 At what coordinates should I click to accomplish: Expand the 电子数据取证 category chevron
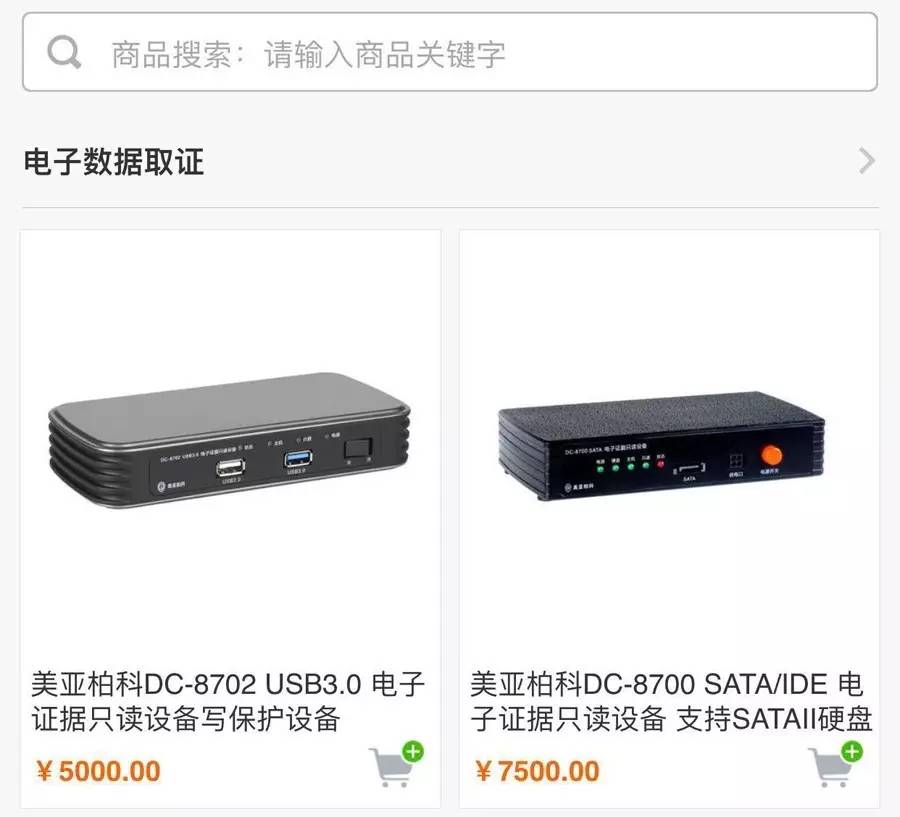pyautogui.click(x=866, y=161)
